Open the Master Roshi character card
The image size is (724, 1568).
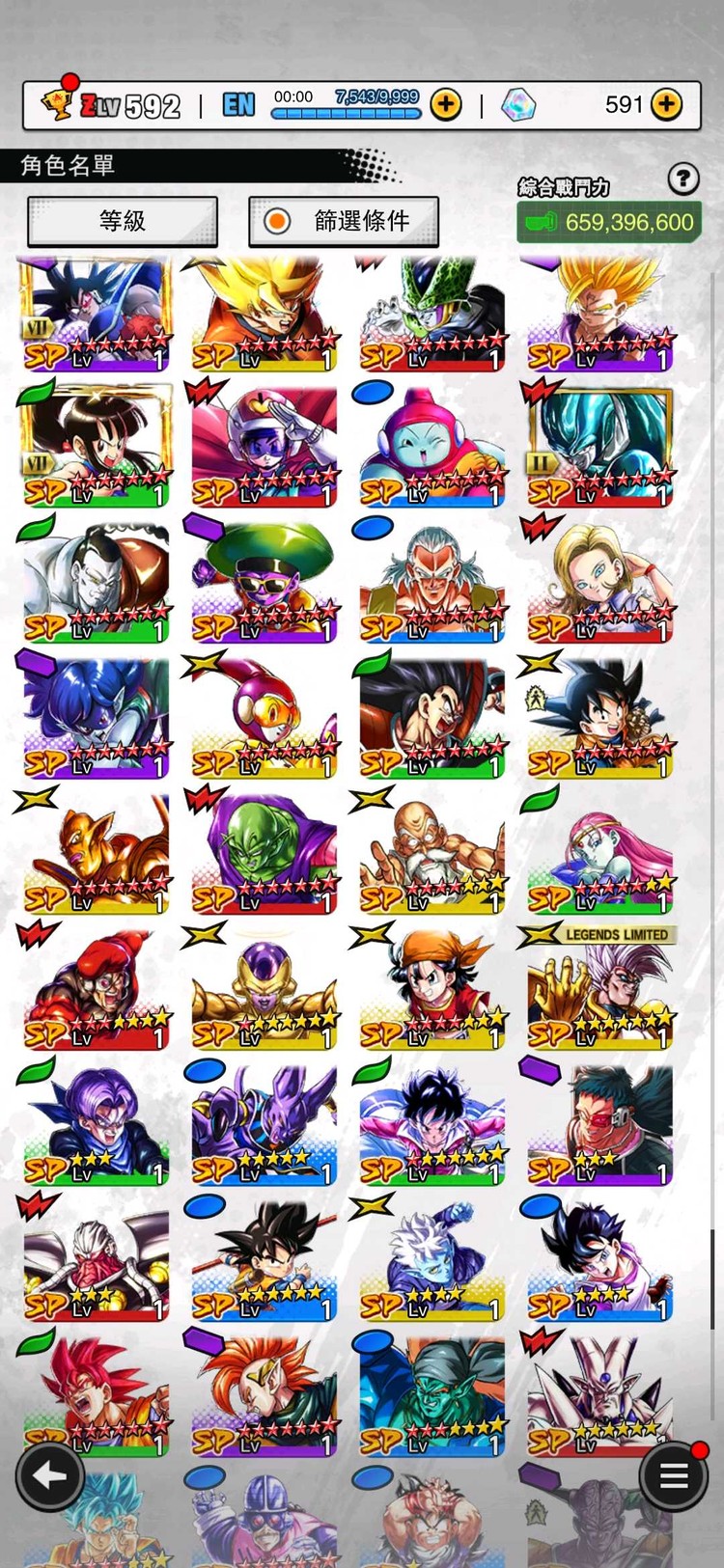tap(432, 853)
